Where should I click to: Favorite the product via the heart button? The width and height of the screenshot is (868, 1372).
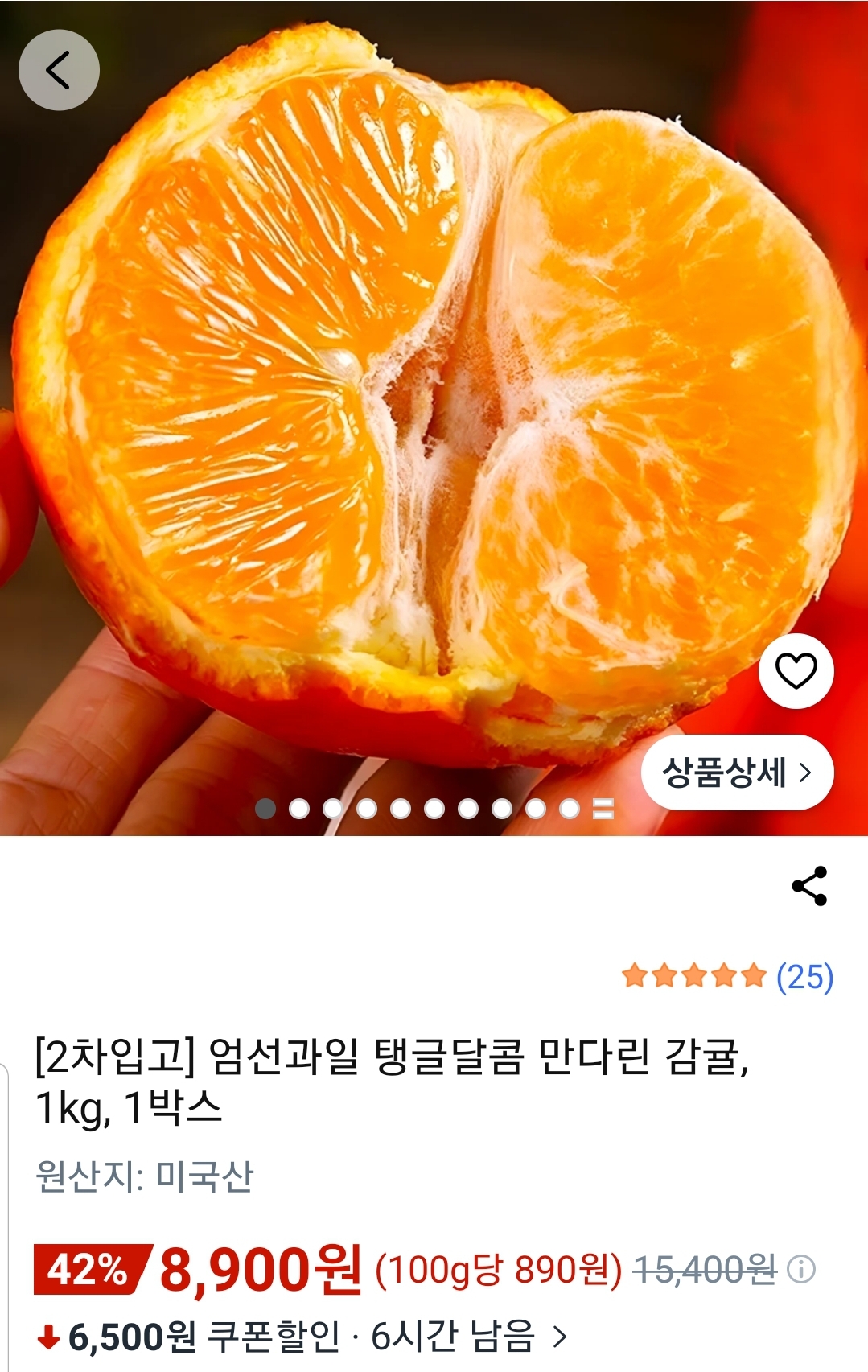[x=795, y=670]
